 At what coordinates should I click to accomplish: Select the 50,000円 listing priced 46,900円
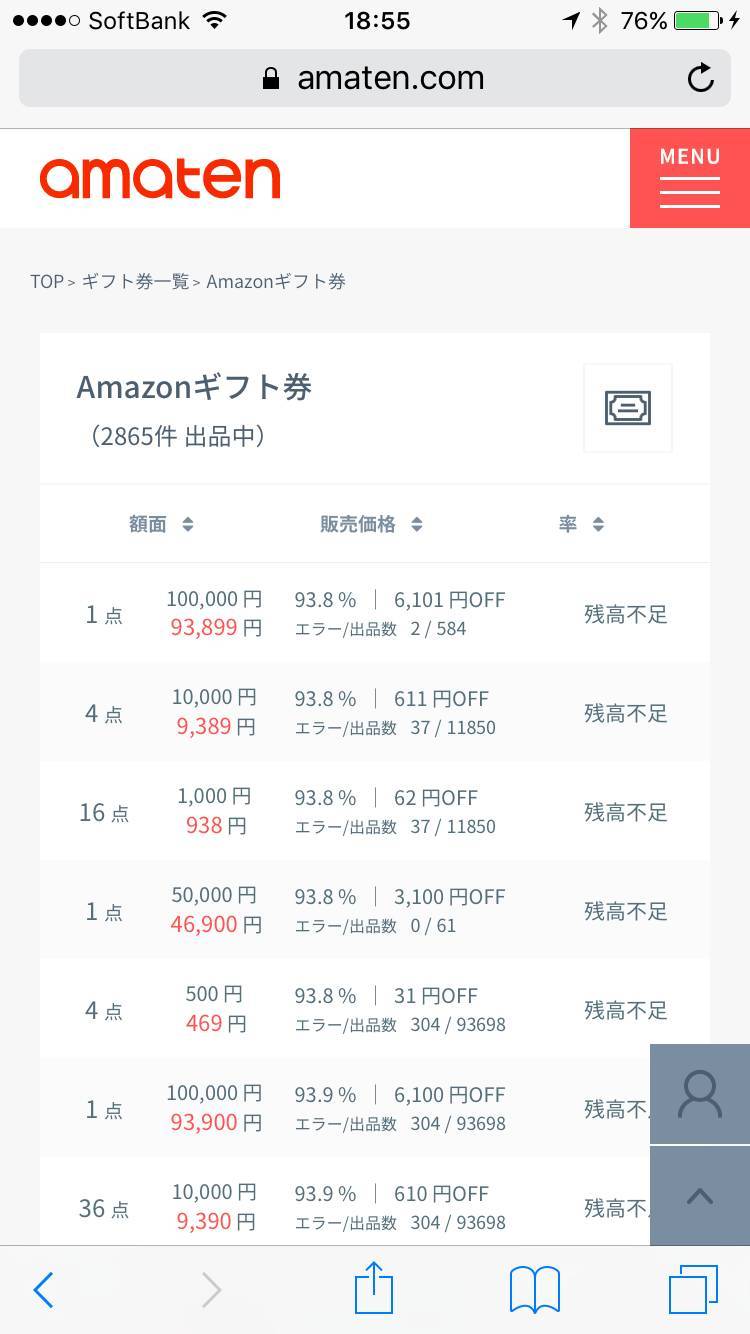tap(375, 910)
